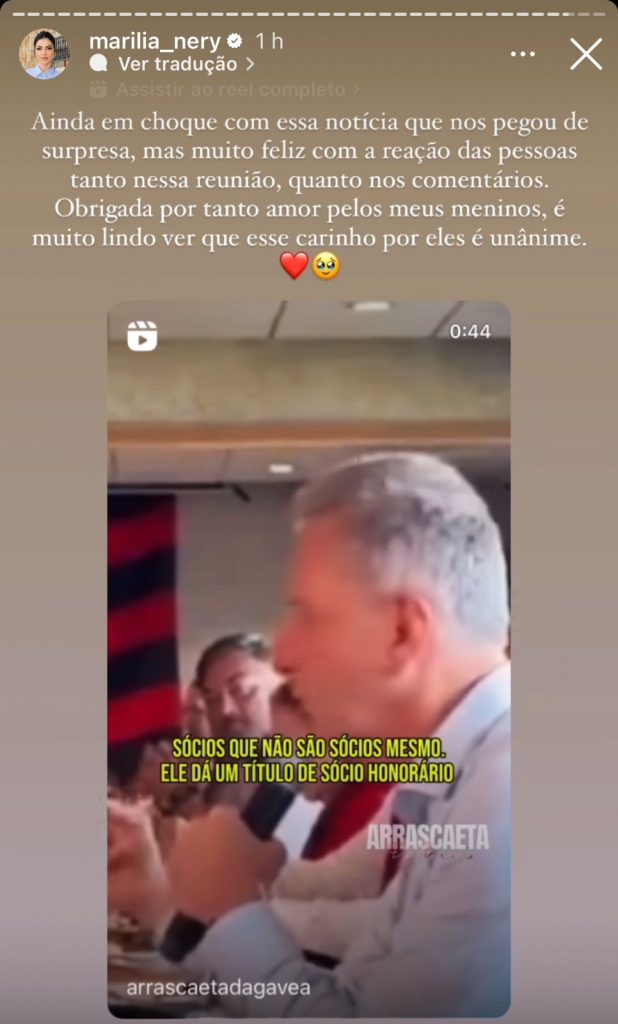Tap the marilia_nery username

coord(155,41)
